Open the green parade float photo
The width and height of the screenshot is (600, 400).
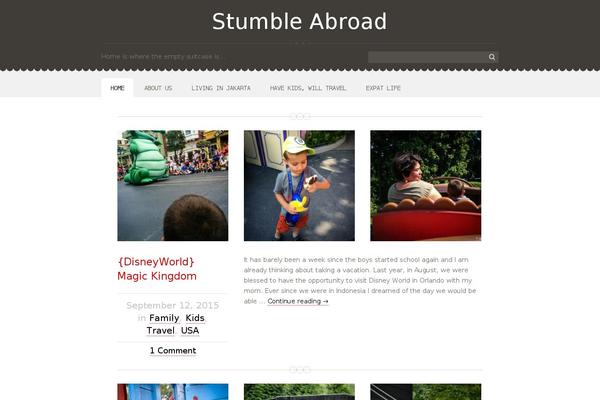(x=172, y=185)
